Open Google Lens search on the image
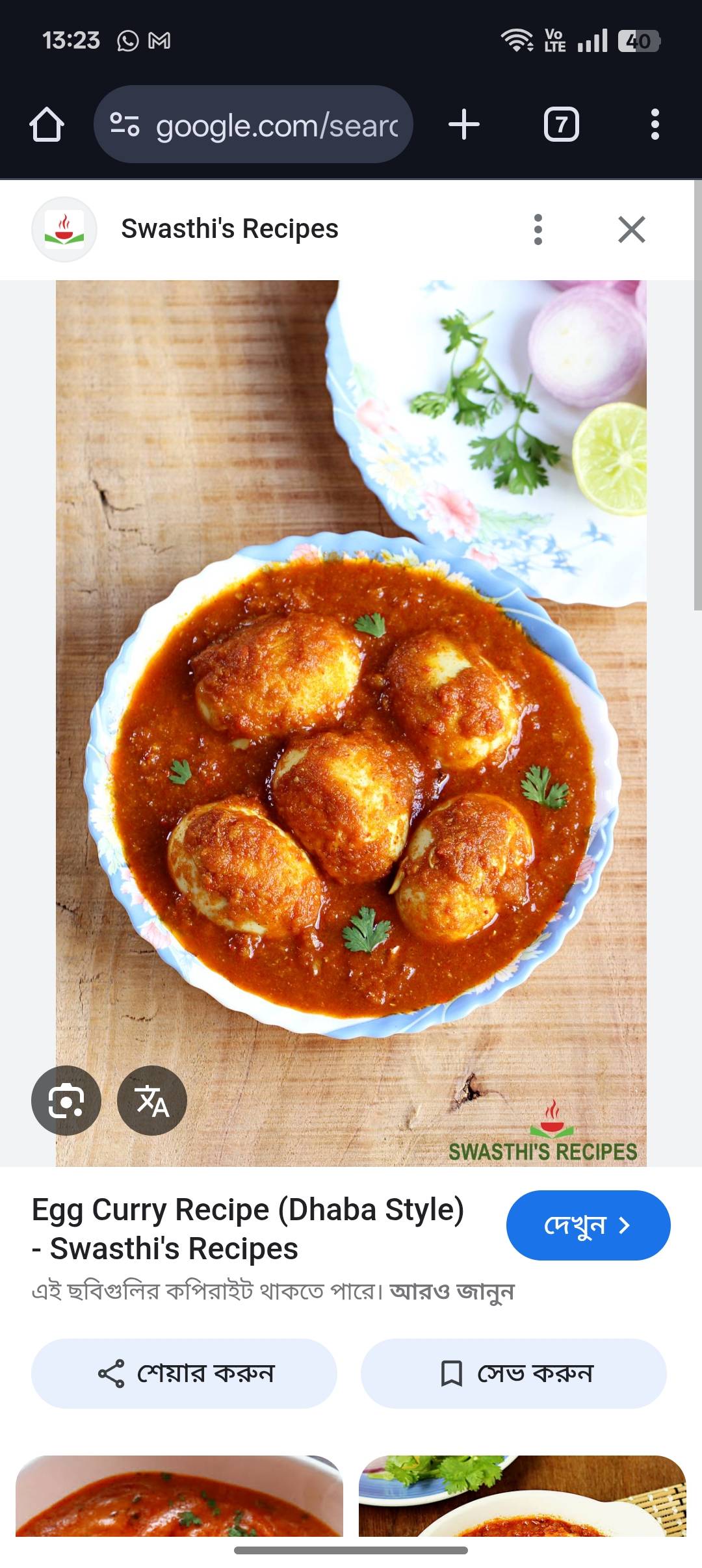This screenshot has width=702, height=1568. coord(66,1100)
